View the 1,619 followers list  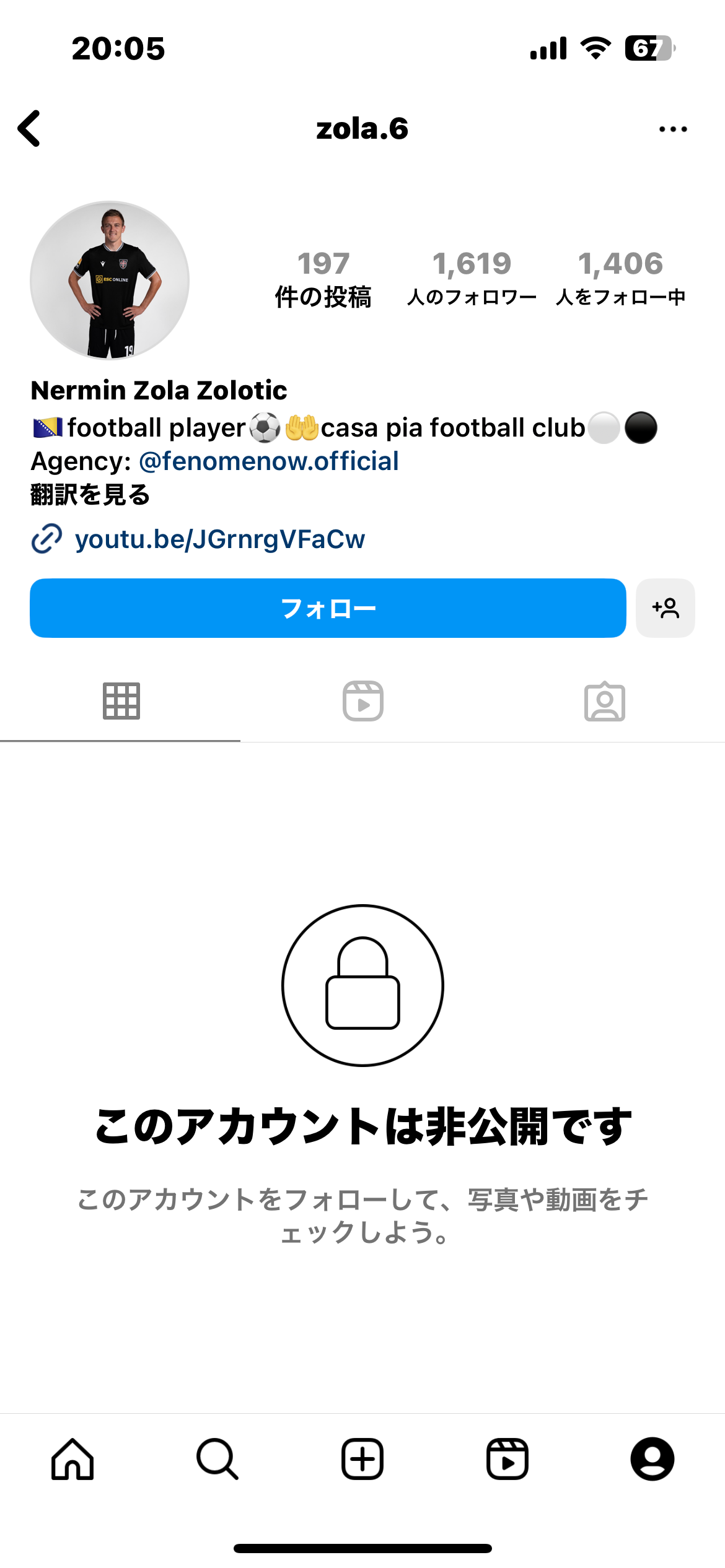pyautogui.click(x=472, y=279)
